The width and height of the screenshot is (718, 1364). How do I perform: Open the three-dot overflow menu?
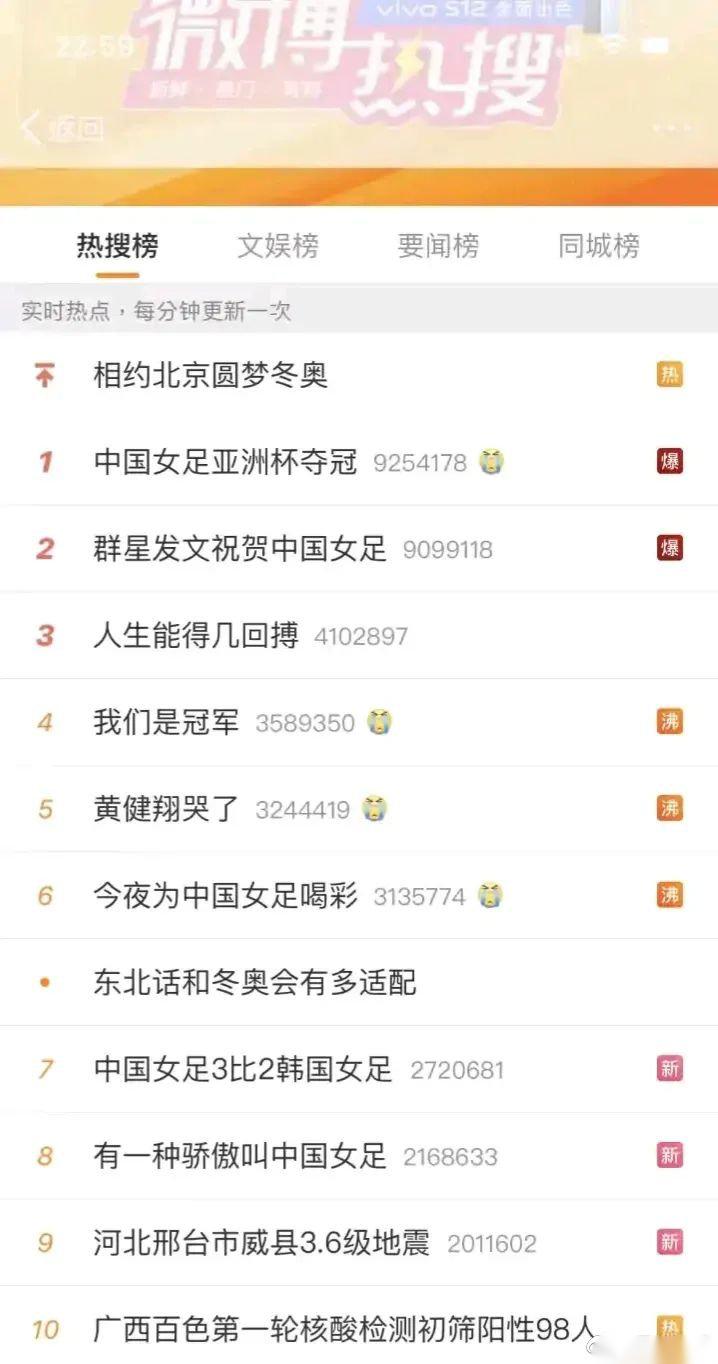click(671, 128)
